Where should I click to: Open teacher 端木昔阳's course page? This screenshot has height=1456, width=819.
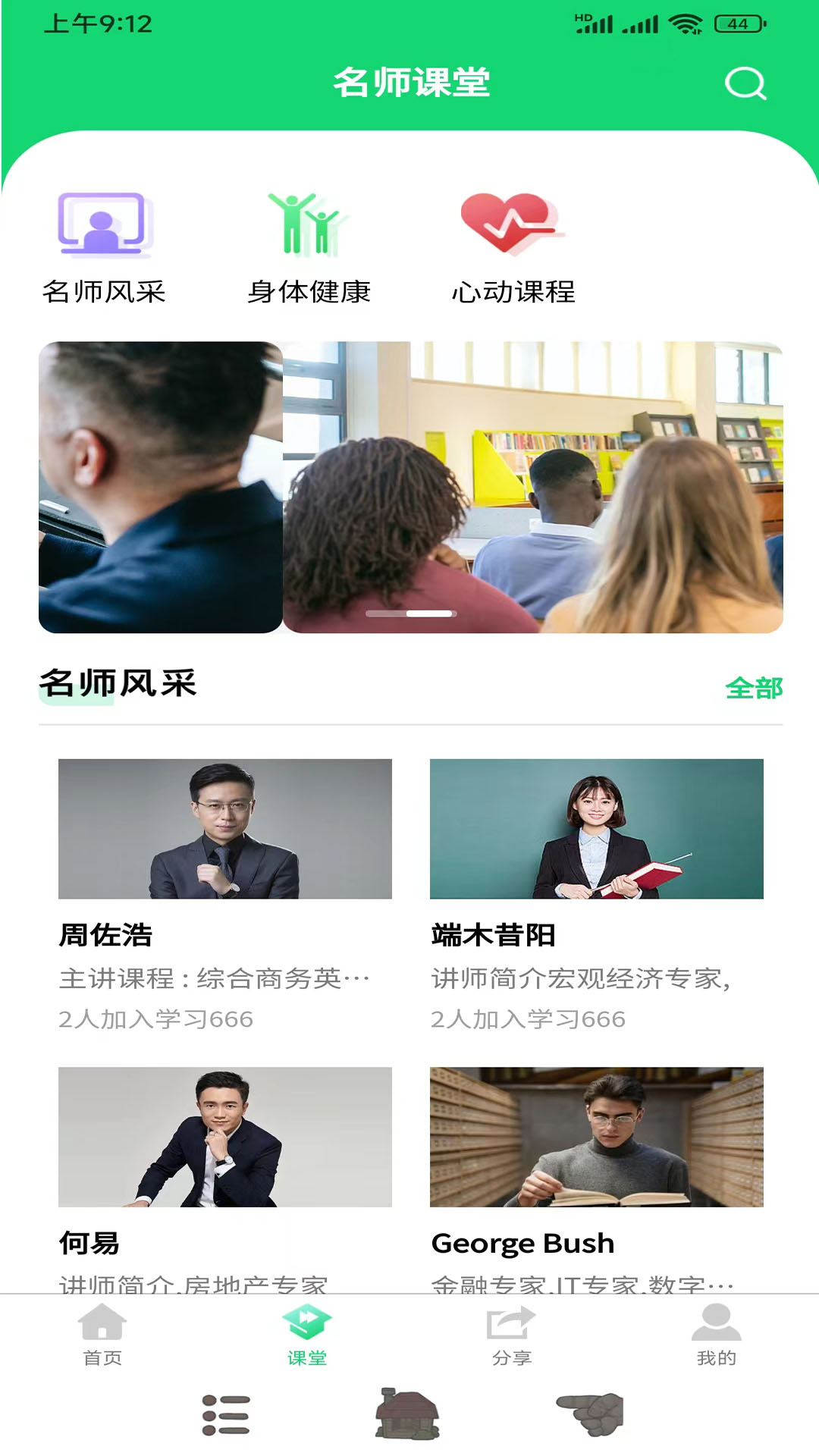pos(596,830)
